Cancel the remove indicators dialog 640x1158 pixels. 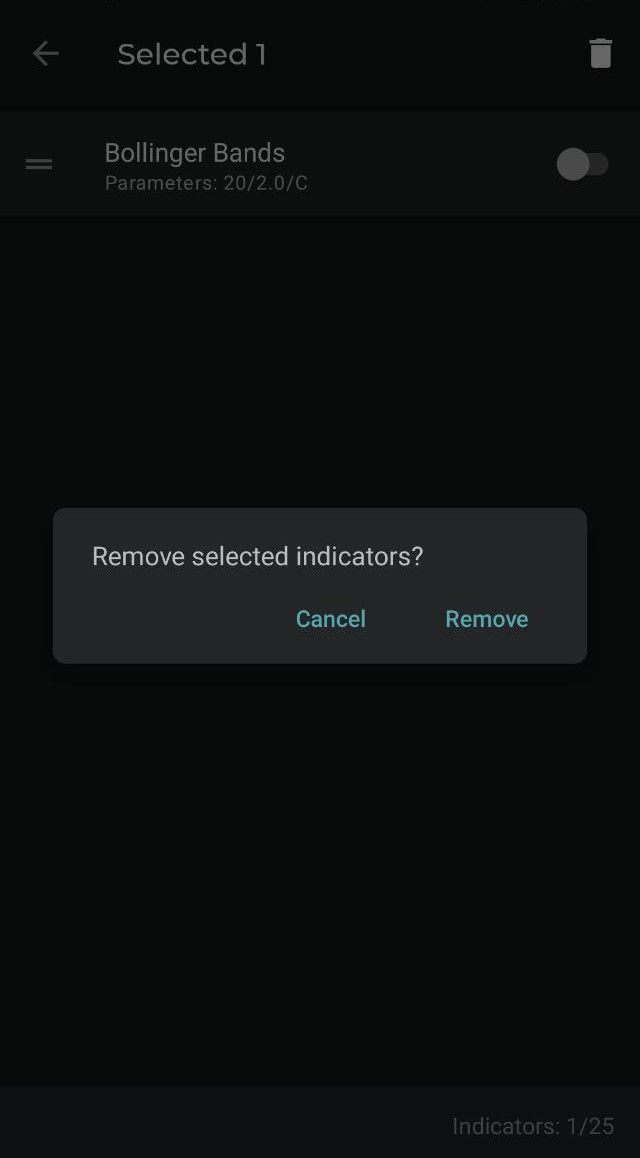[331, 618]
